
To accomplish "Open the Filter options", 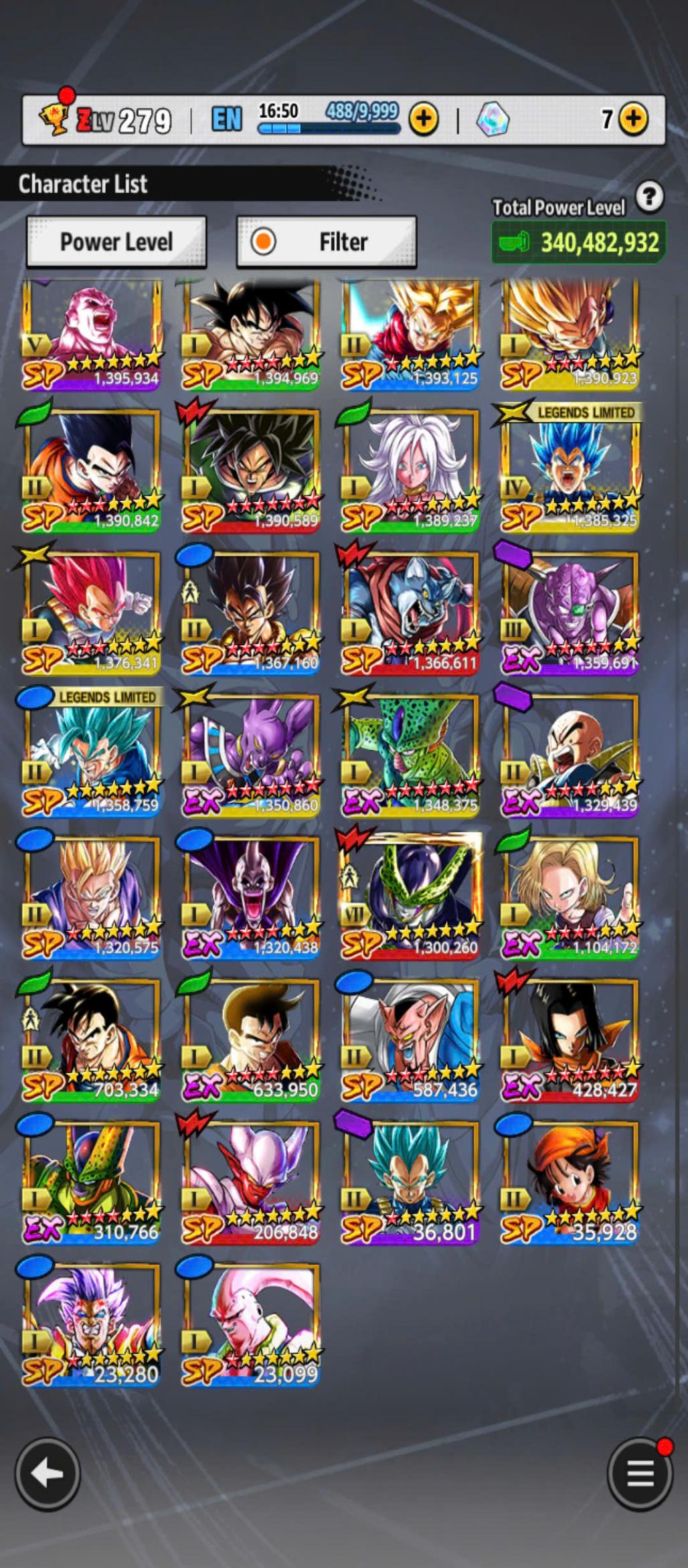I will pyautogui.click(x=327, y=242).
